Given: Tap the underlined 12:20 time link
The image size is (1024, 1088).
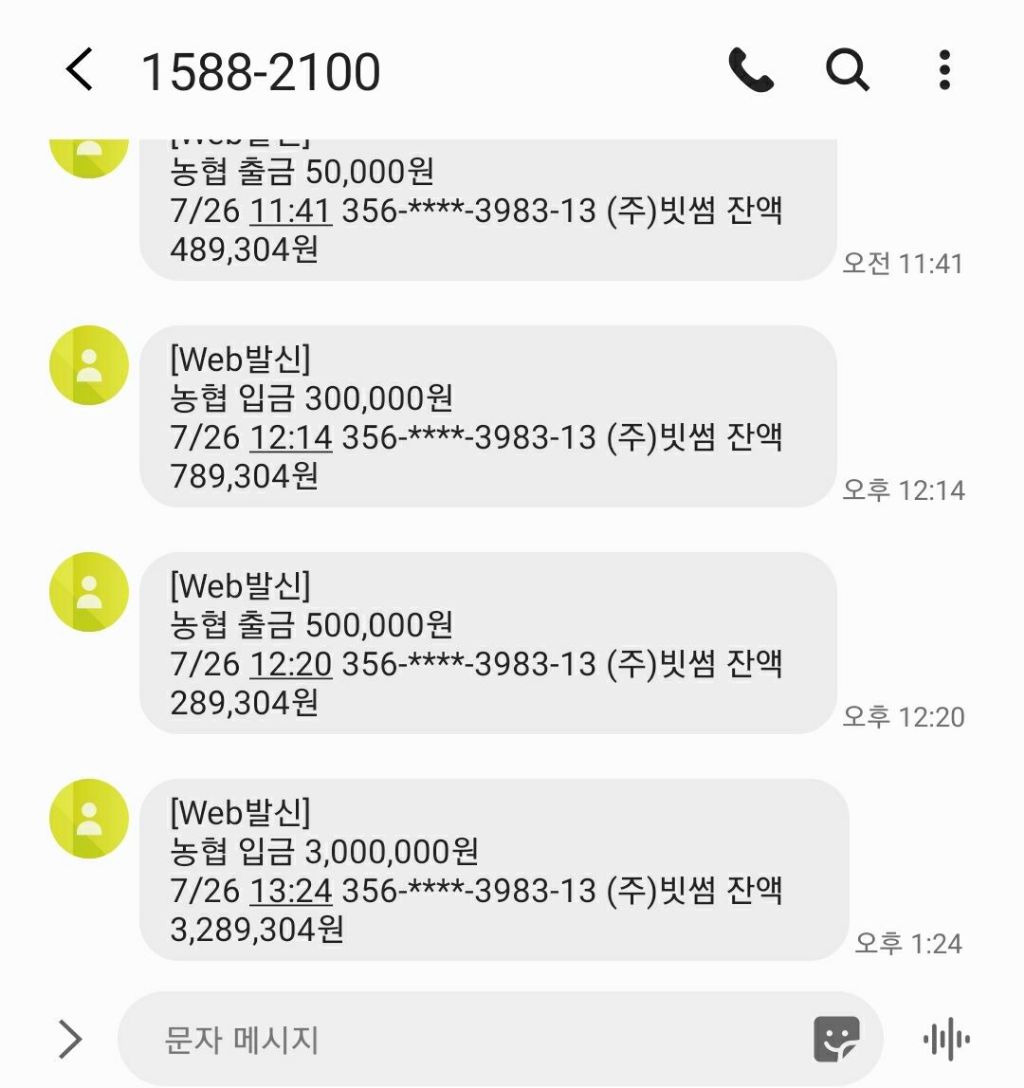Looking at the screenshot, I should tap(291, 664).
